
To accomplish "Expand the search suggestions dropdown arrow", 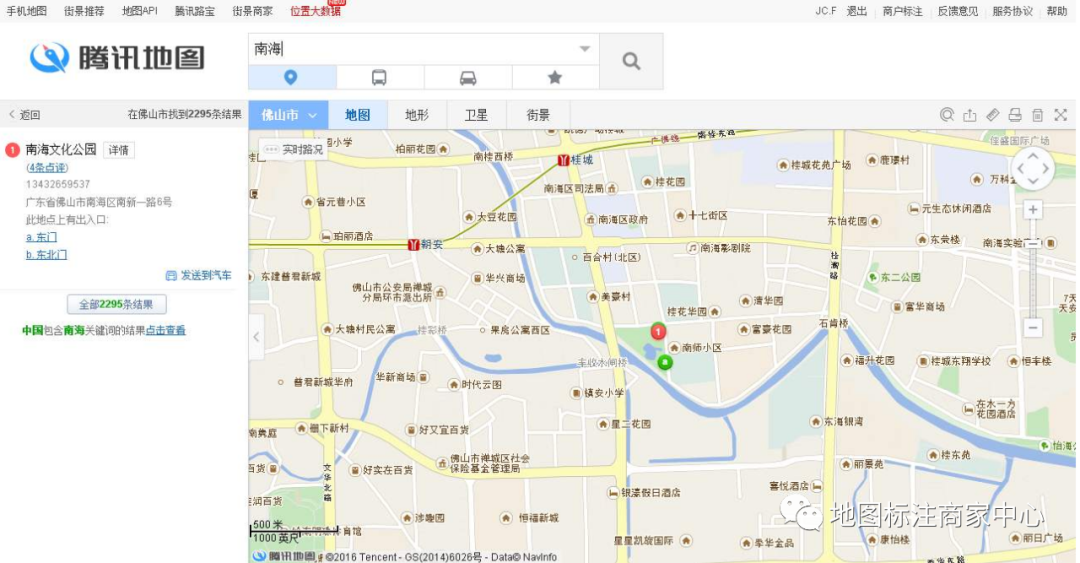I will point(585,49).
